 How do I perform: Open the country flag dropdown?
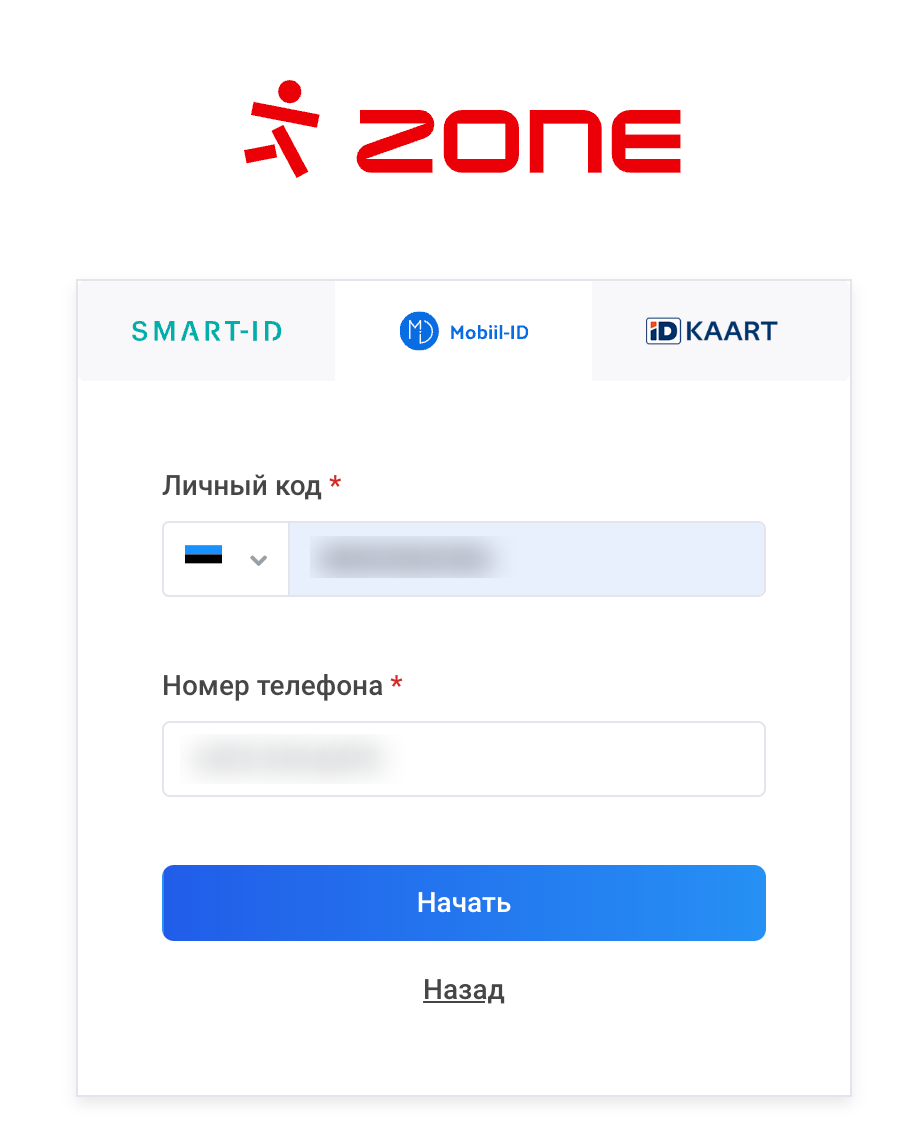[x=227, y=559]
